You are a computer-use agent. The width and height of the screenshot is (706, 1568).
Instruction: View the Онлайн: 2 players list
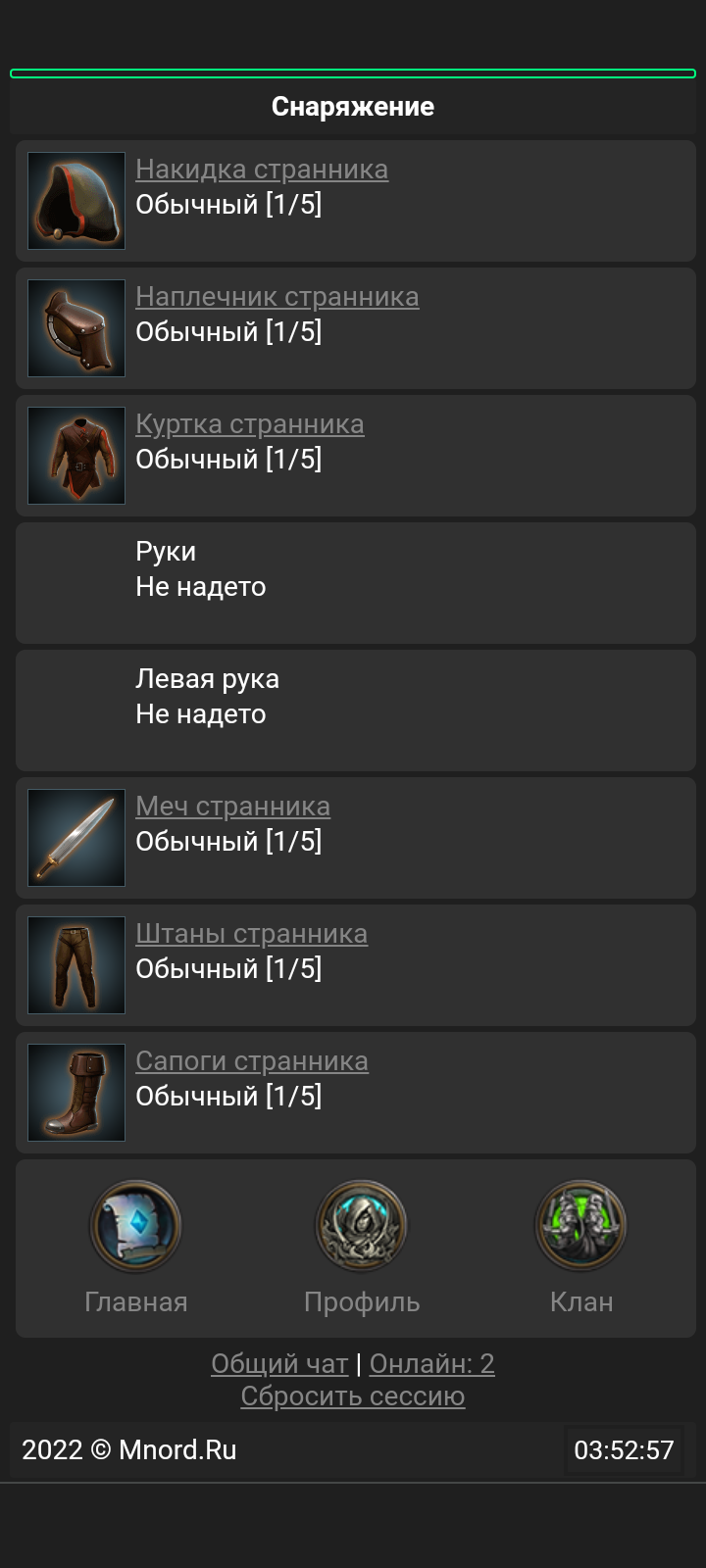click(431, 1363)
